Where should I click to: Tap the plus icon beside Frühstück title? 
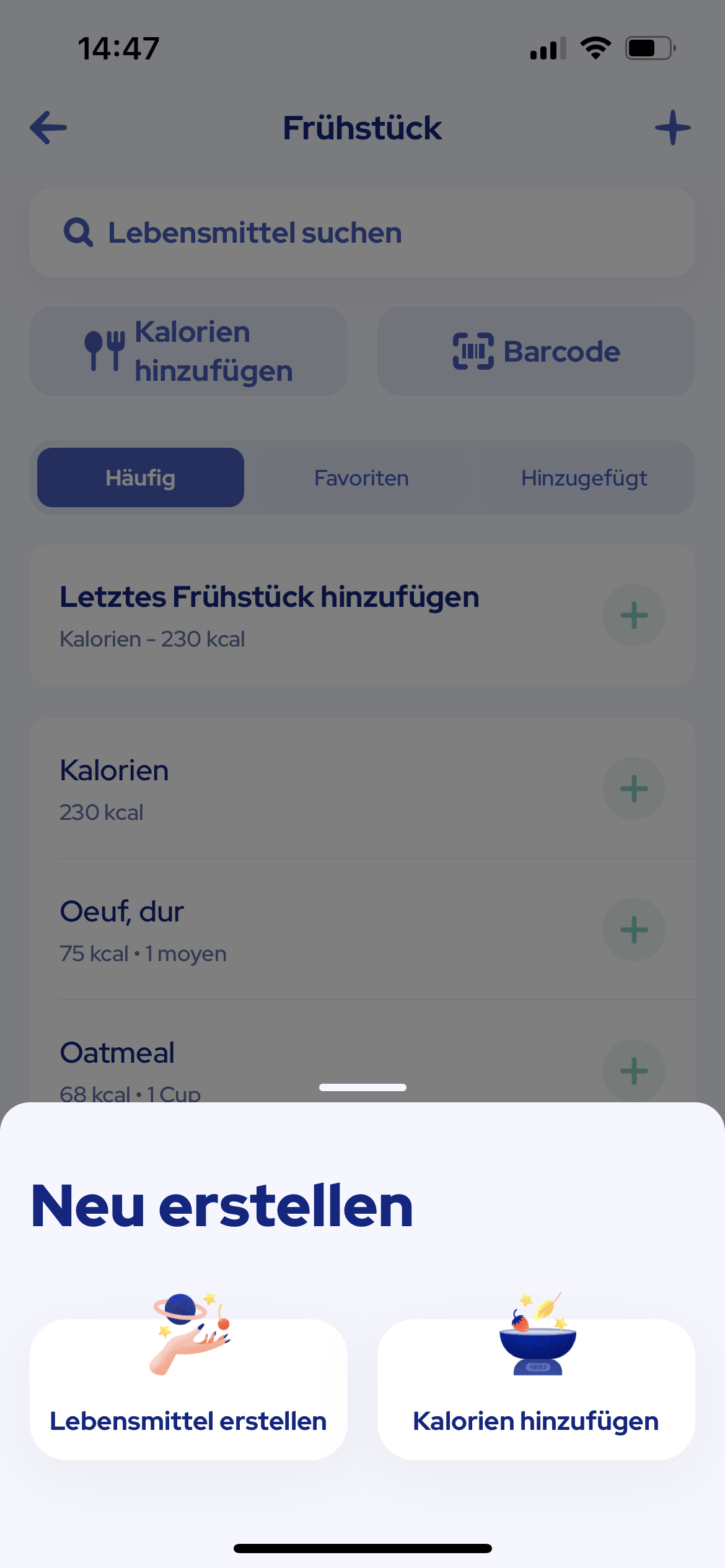coord(672,128)
